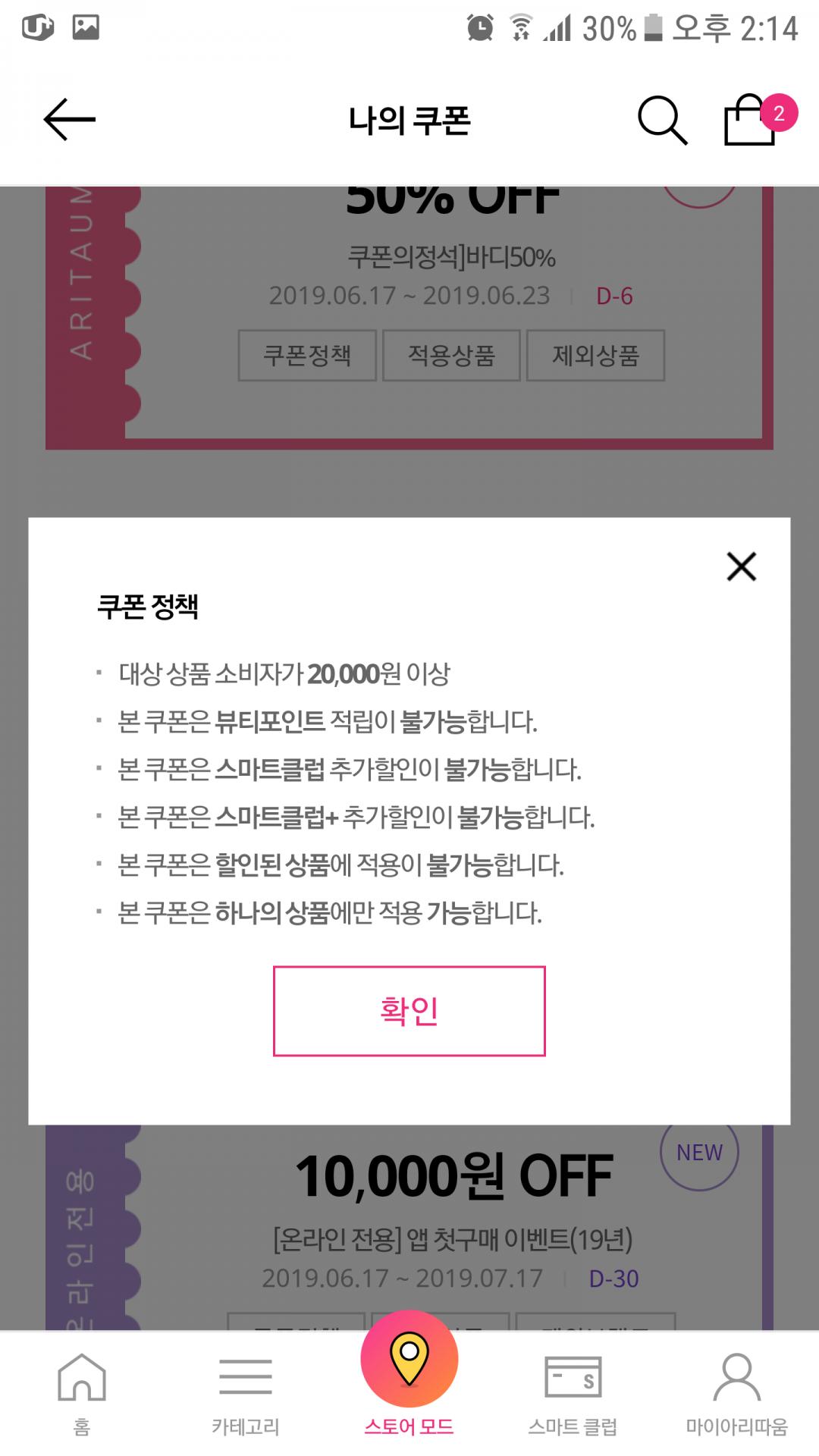Screen dimensions: 819x1456
Task: View 제외상품 for the 50% coupon
Action: point(595,355)
